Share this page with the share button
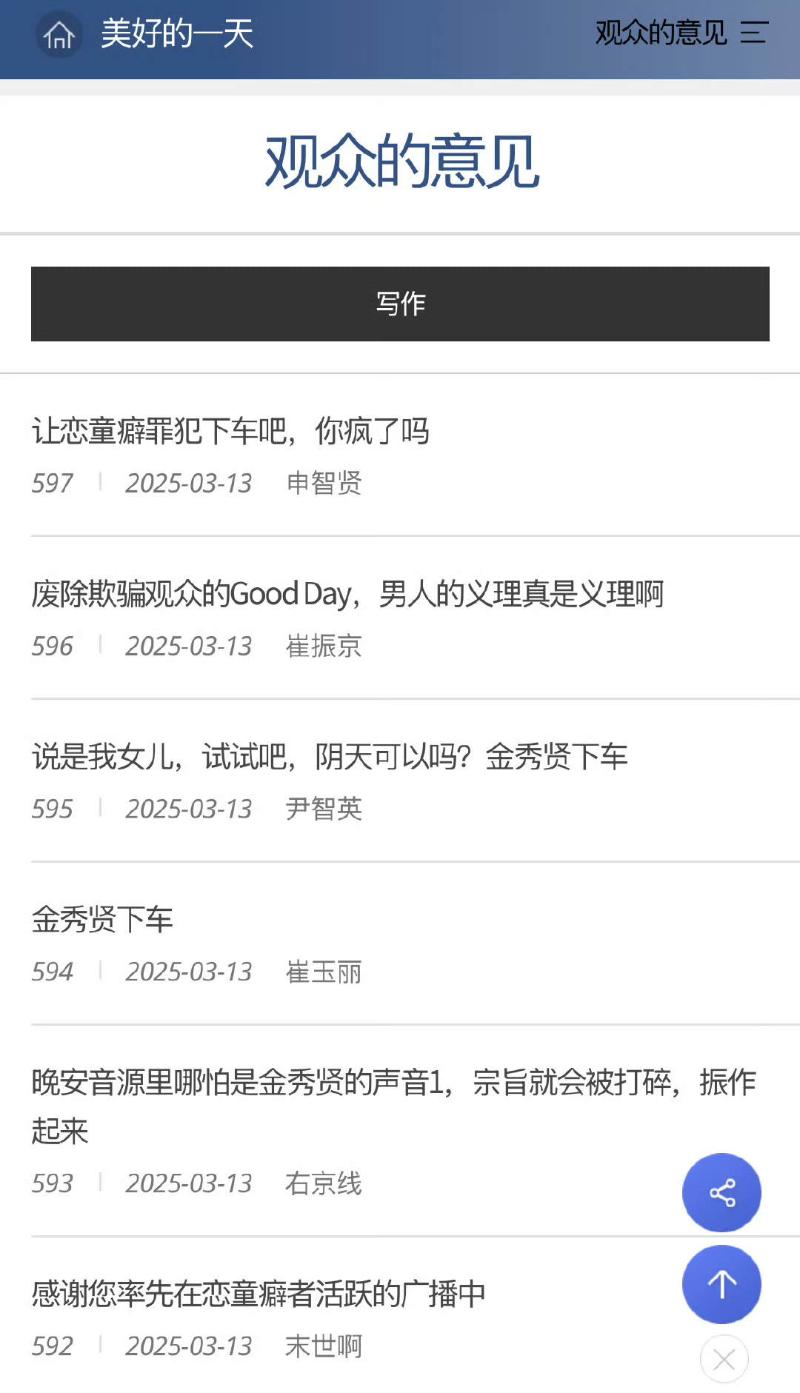 click(x=722, y=1193)
